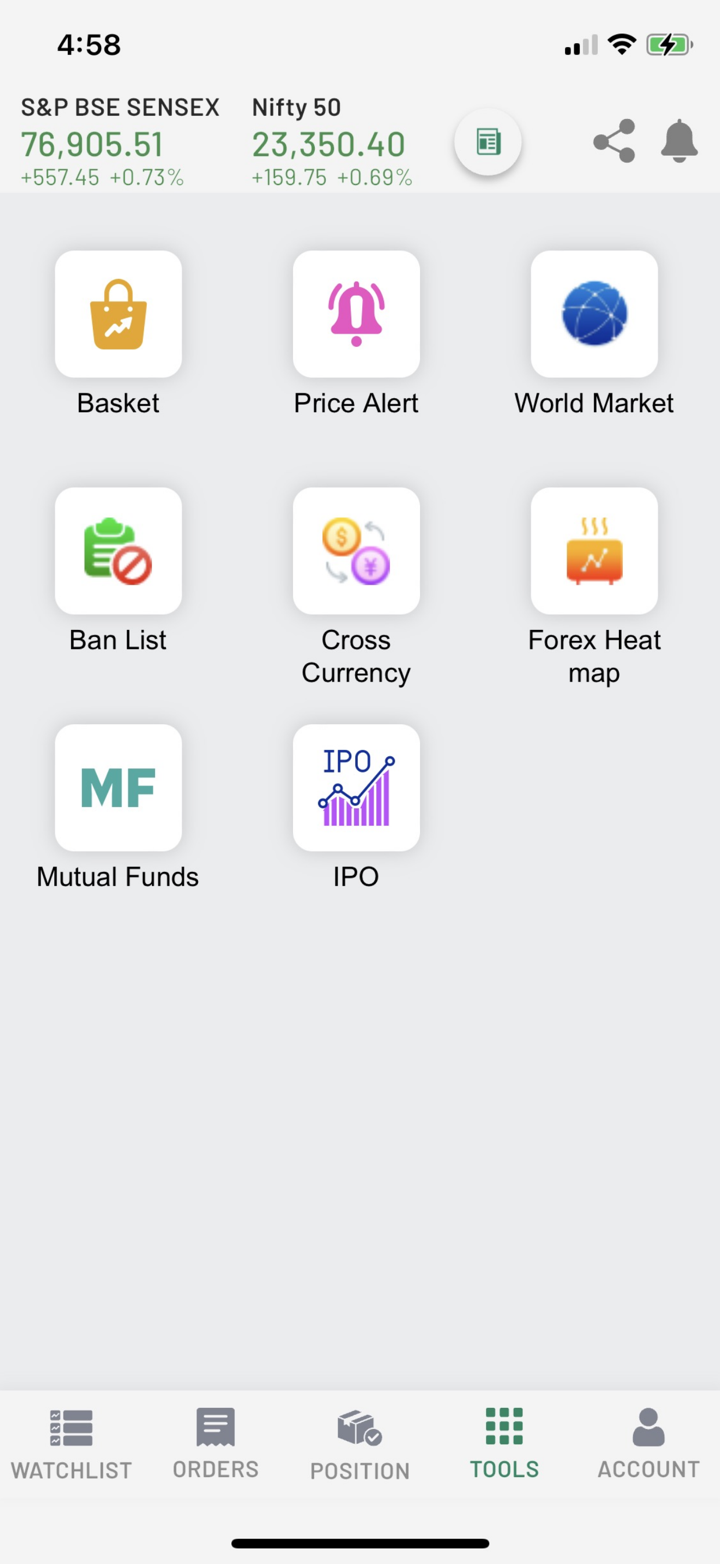Open the news floating button
Viewport: 720px width, 1564px height.
(487, 142)
